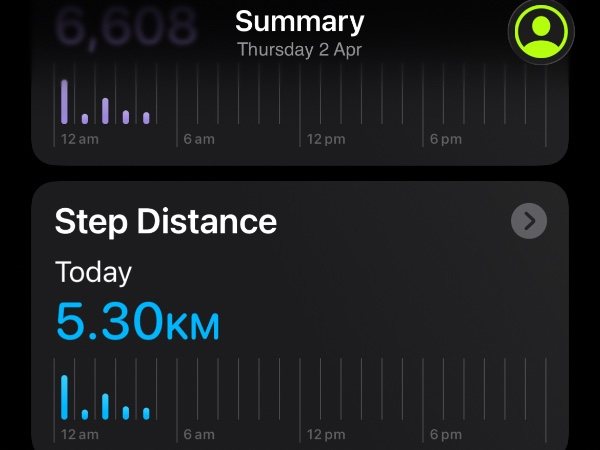Open the Step Distance details chevron
Screen dimensions: 600x450
click(x=529, y=221)
